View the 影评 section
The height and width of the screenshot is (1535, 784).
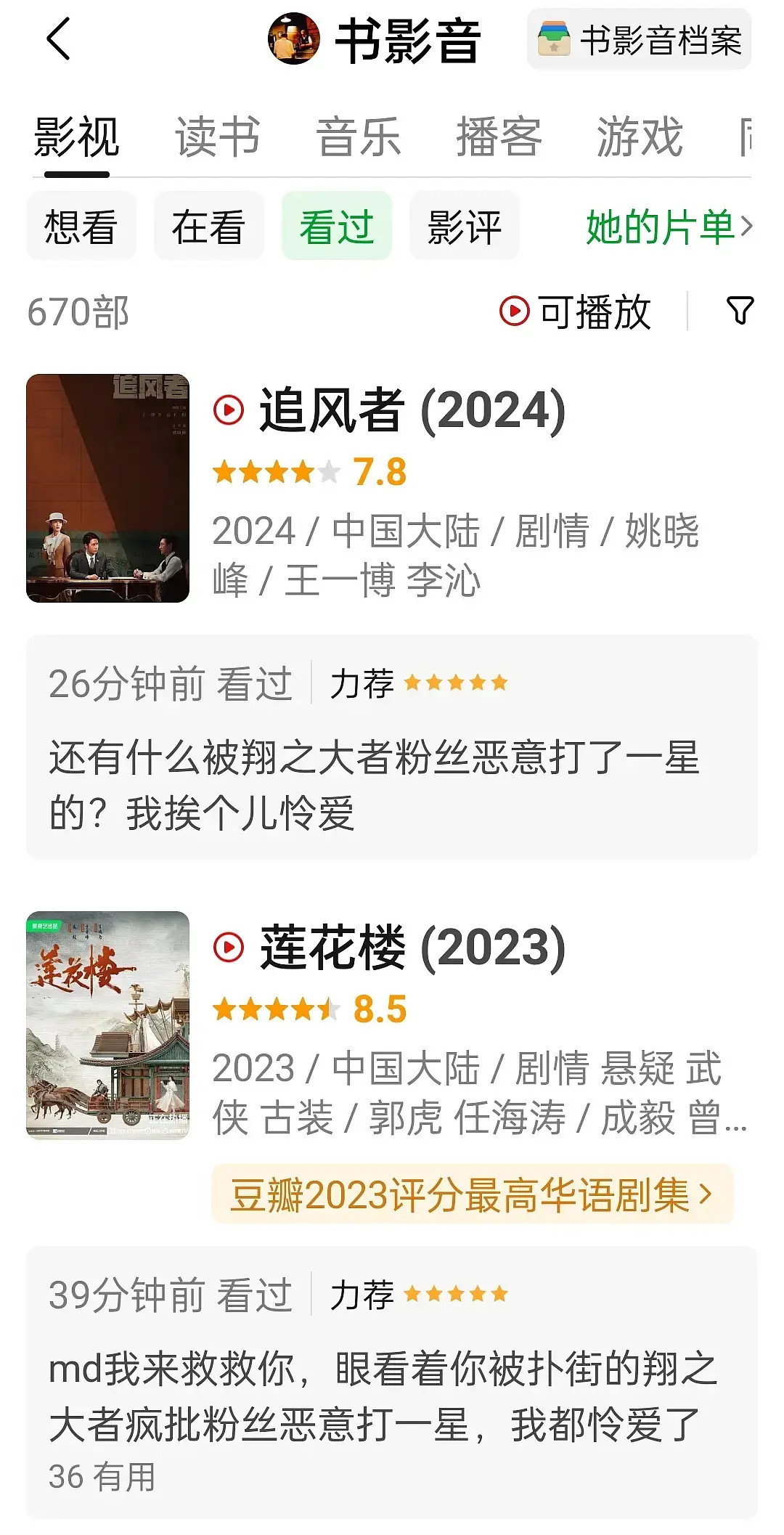pos(465,227)
